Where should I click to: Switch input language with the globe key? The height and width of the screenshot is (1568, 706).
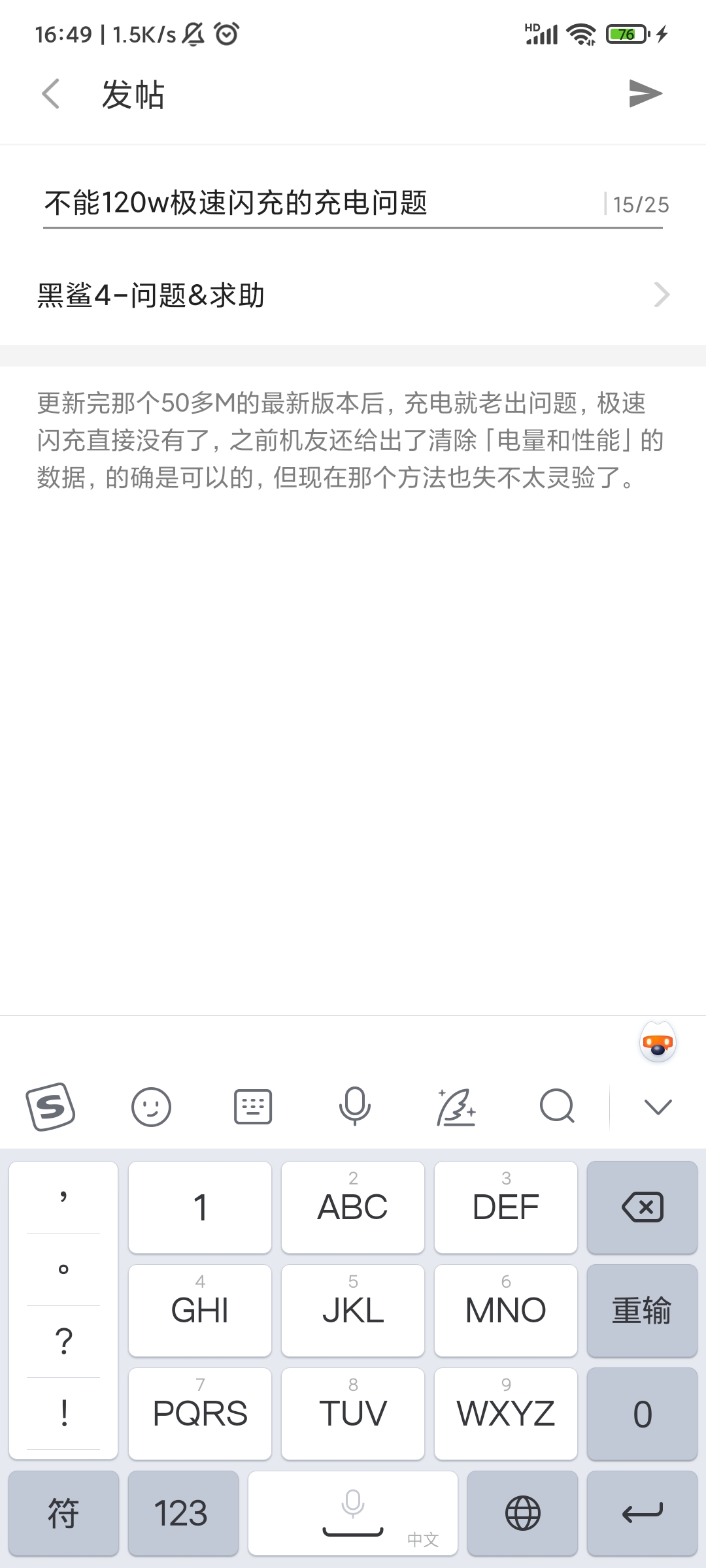(x=522, y=1512)
